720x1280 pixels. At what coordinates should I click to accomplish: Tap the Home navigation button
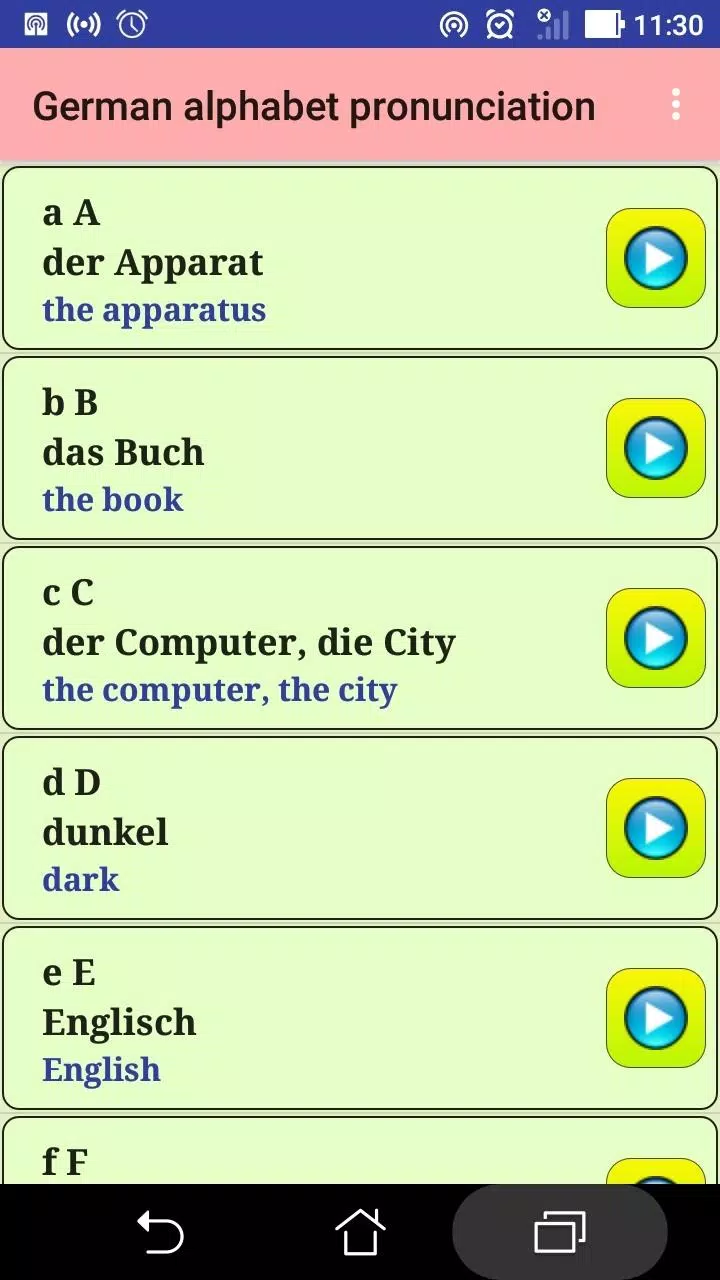[360, 1234]
